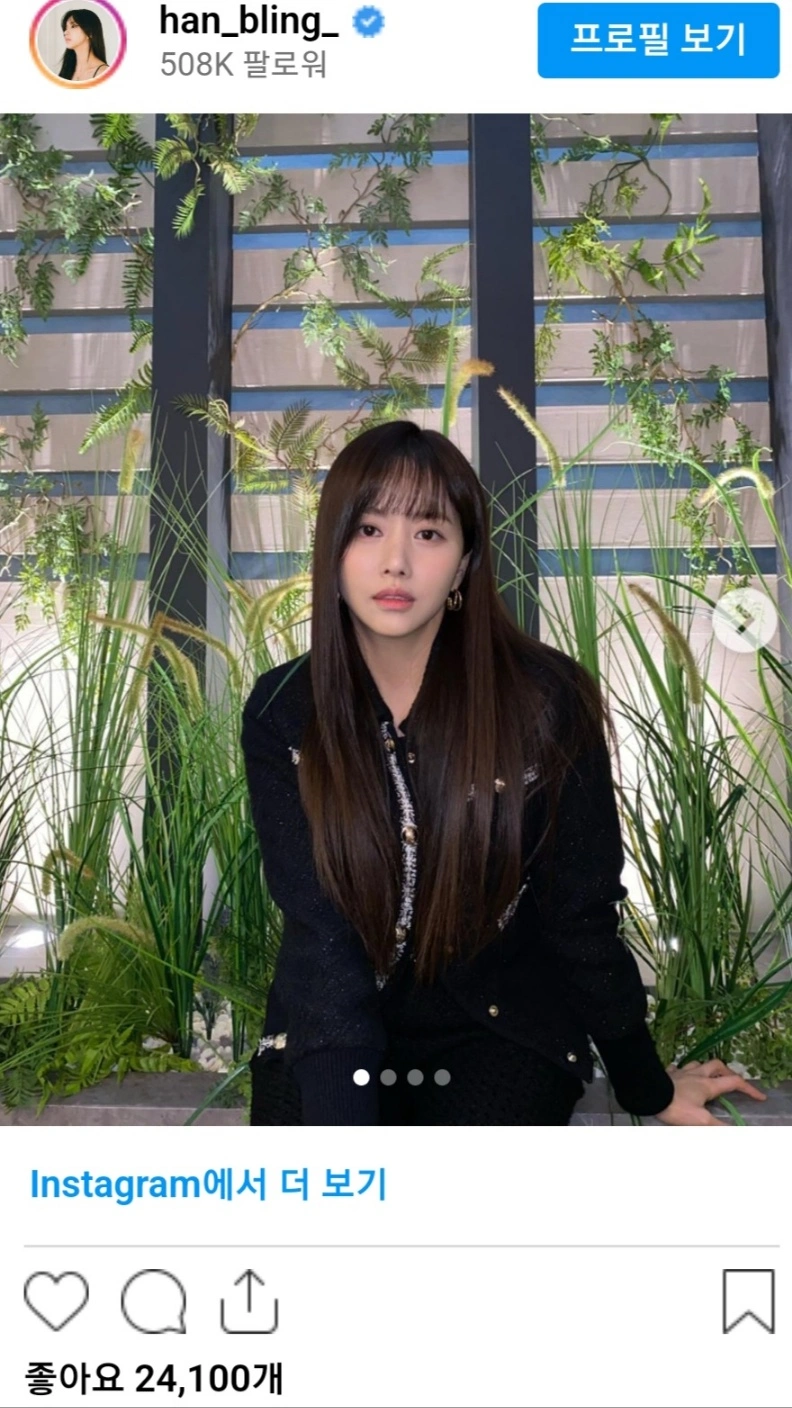Open the han_bling_ username link
This screenshot has width=792, height=1408.
(248, 24)
